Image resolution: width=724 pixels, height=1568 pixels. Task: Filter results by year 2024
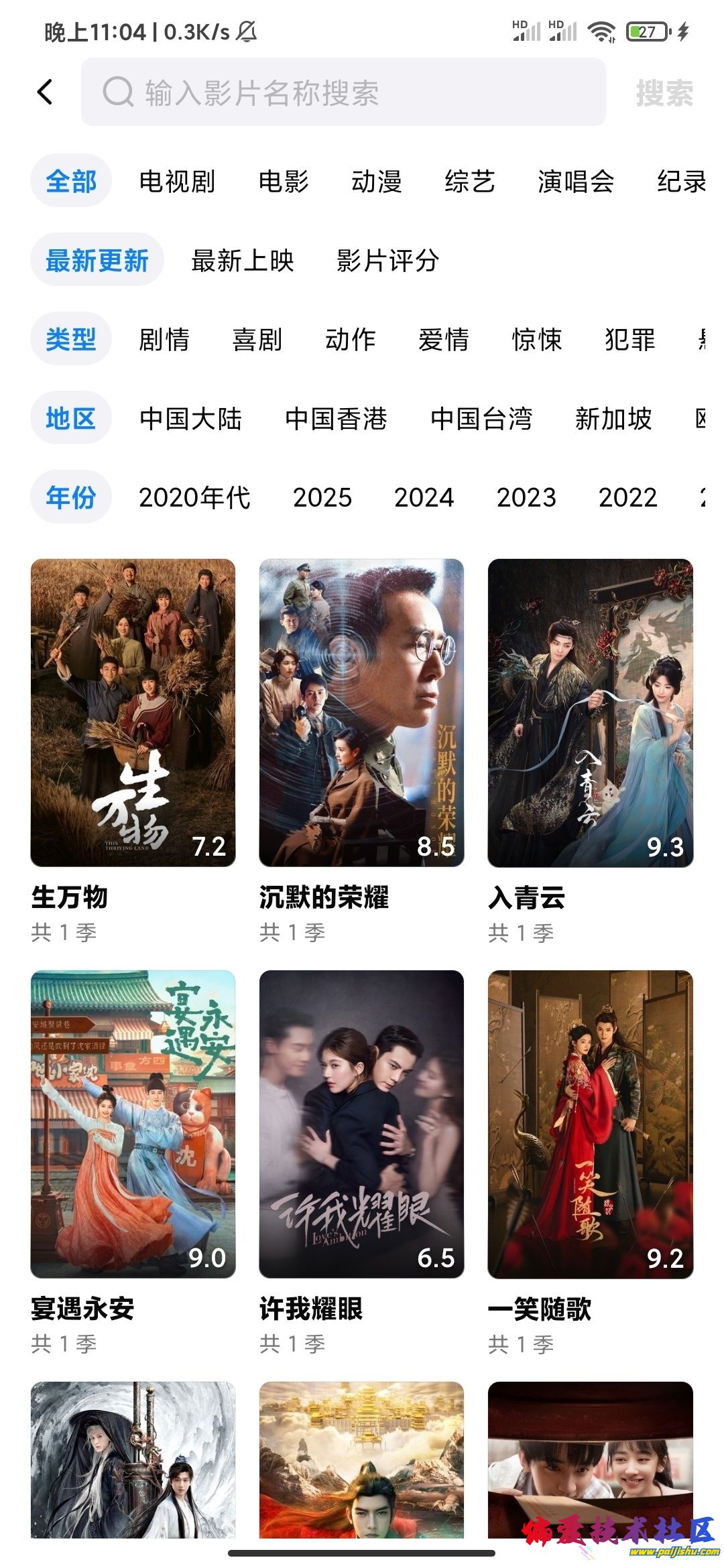[424, 498]
